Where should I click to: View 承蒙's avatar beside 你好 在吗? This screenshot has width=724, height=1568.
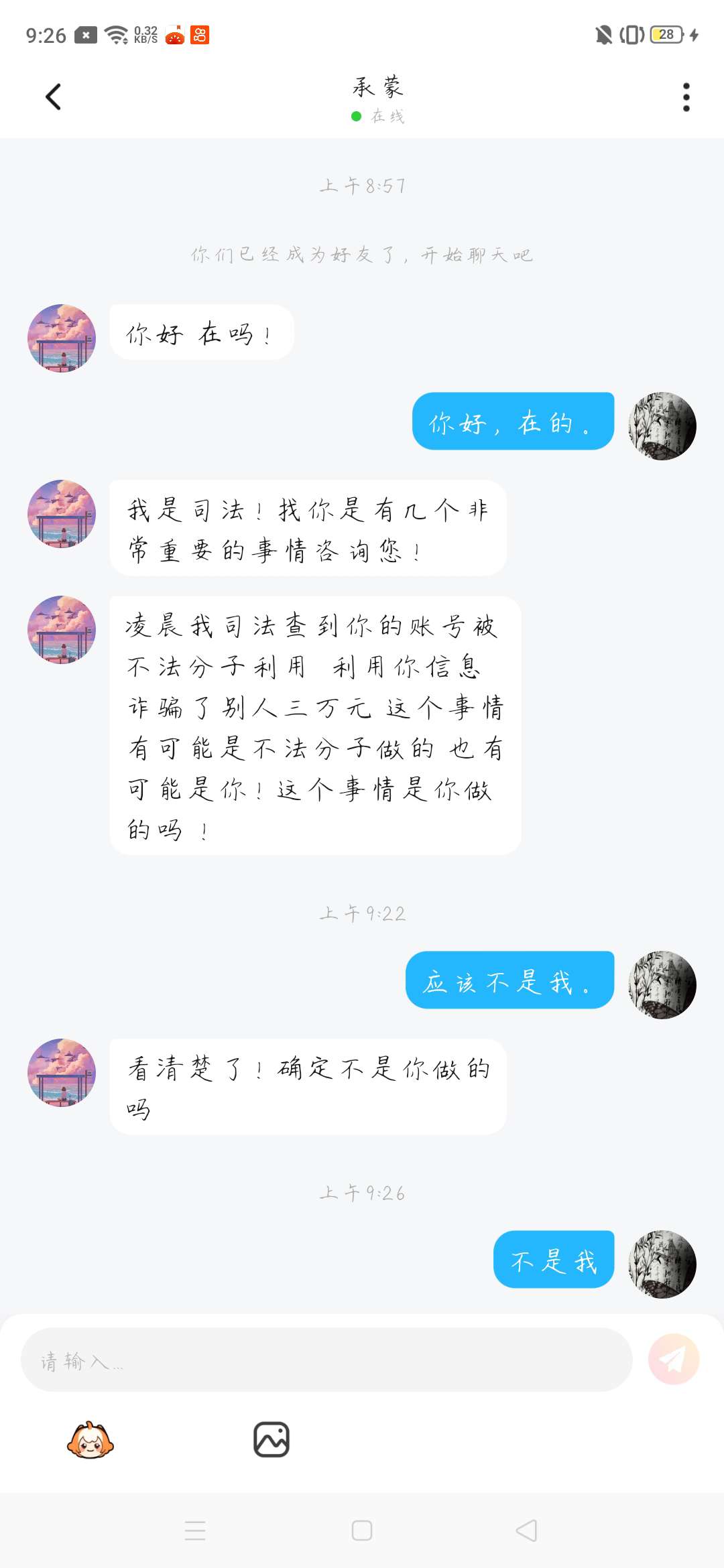click(62, 338)
